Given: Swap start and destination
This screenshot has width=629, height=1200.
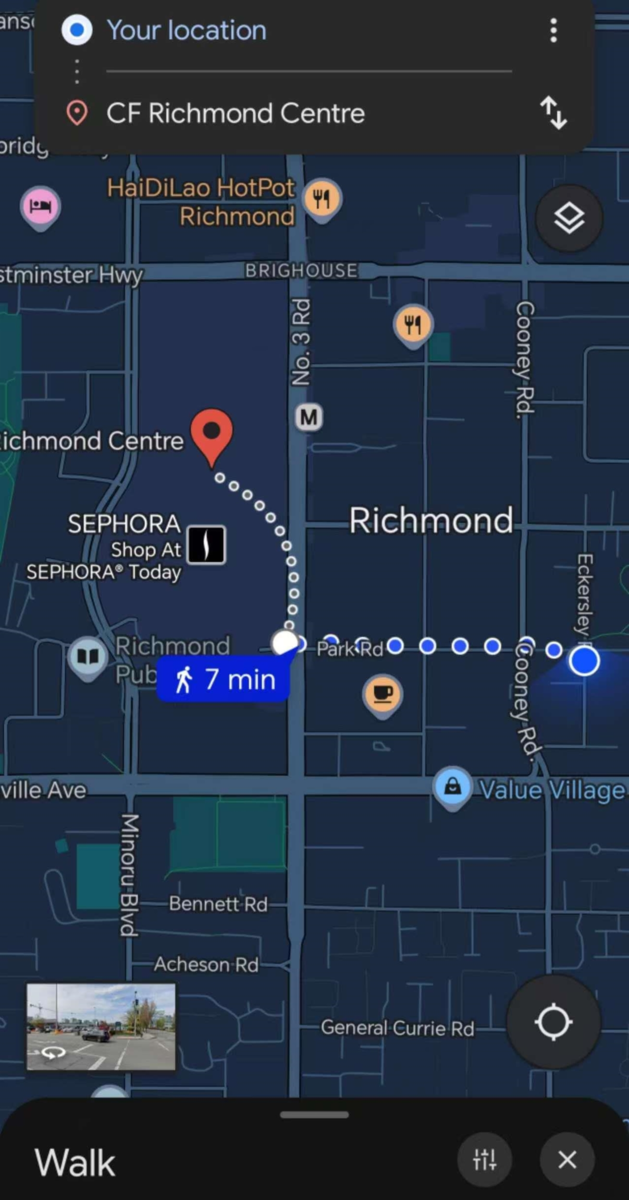Looking at the screenshot, I should [553, 113].
